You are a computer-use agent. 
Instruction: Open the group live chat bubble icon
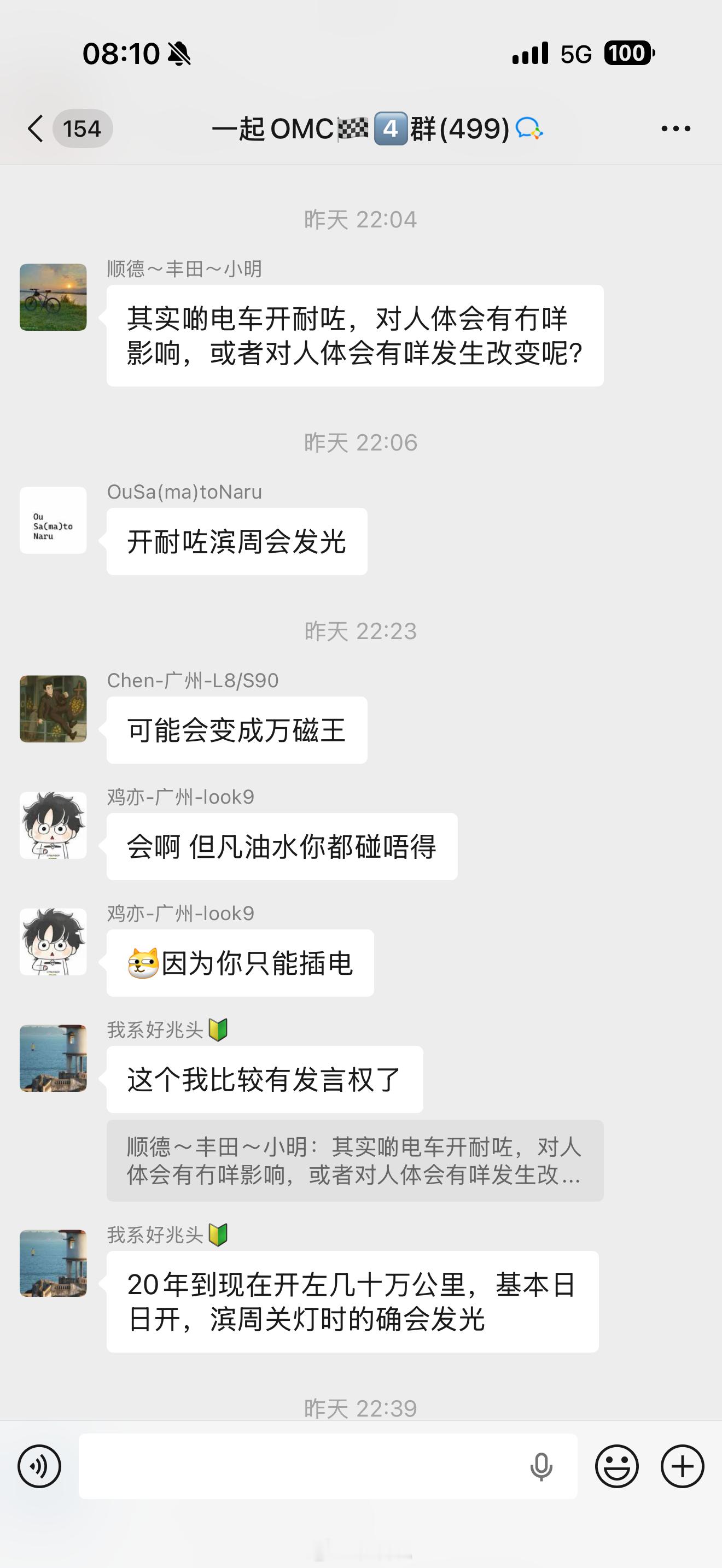click(x=529, y=129)
